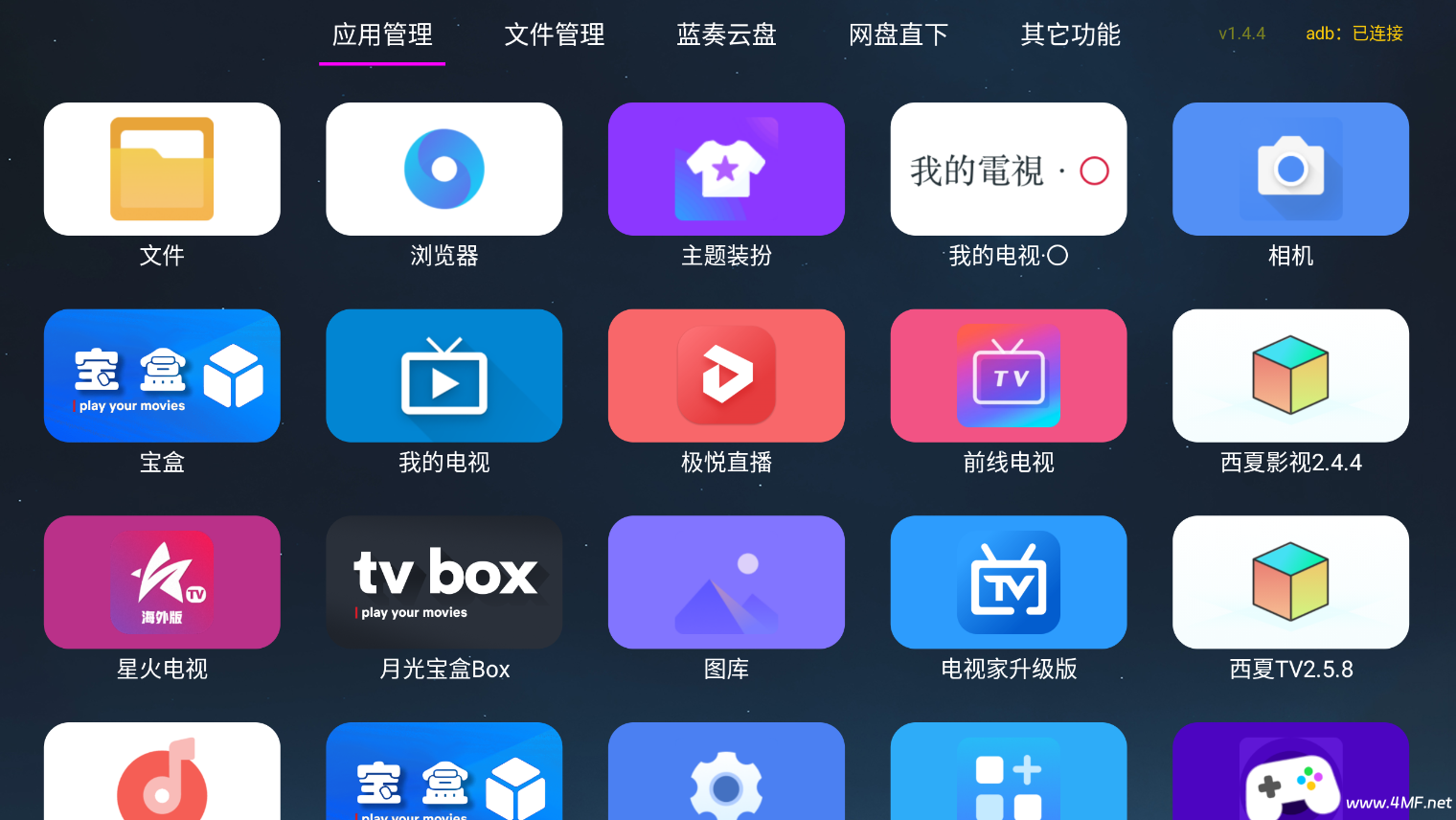
Task: Launch 我的电视·〇 app
Action: click(1009, 170)
